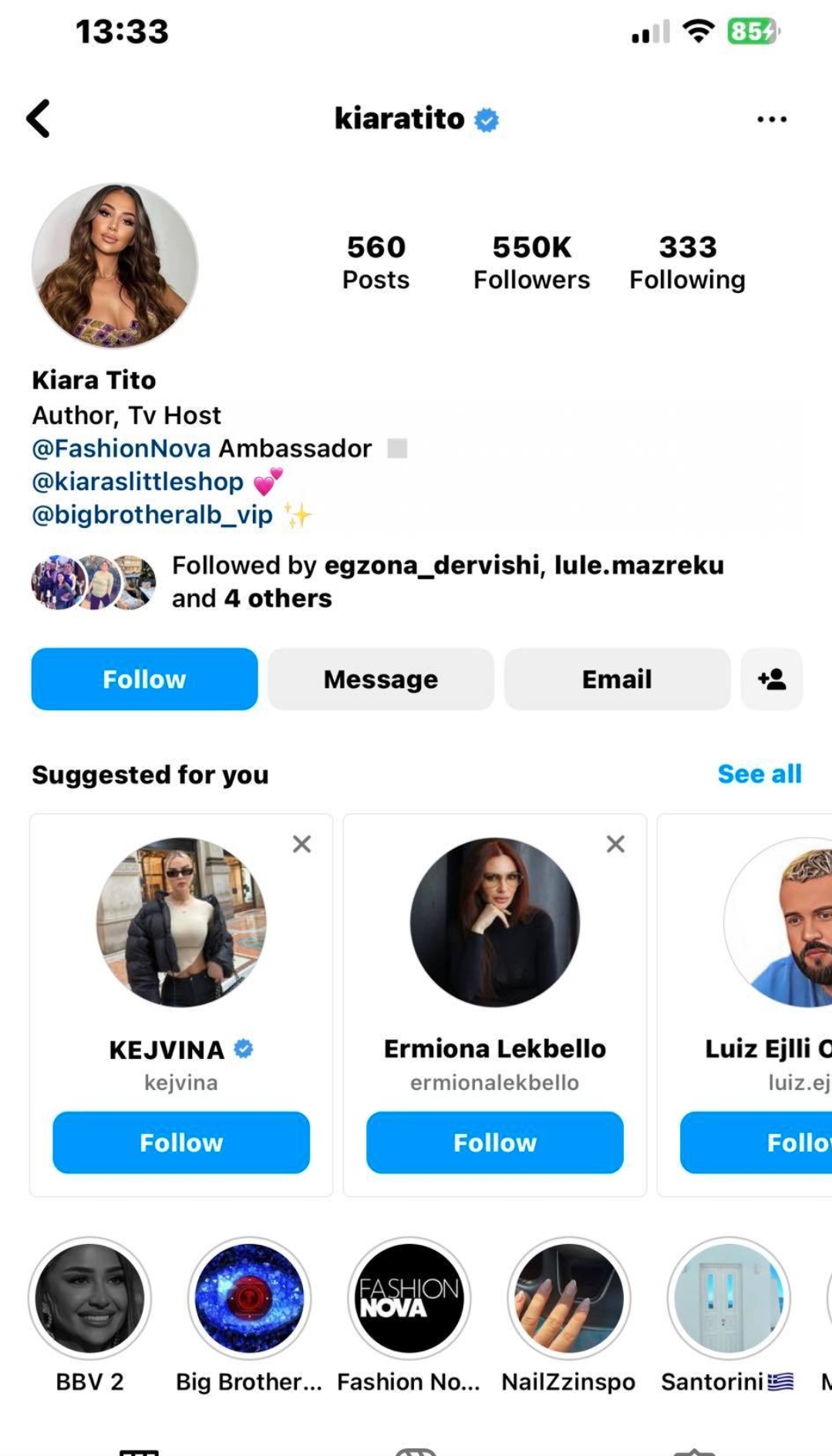Open the BBV 2 story highlight
This screenshot has height=1456, width=832.
(89, 1299)
